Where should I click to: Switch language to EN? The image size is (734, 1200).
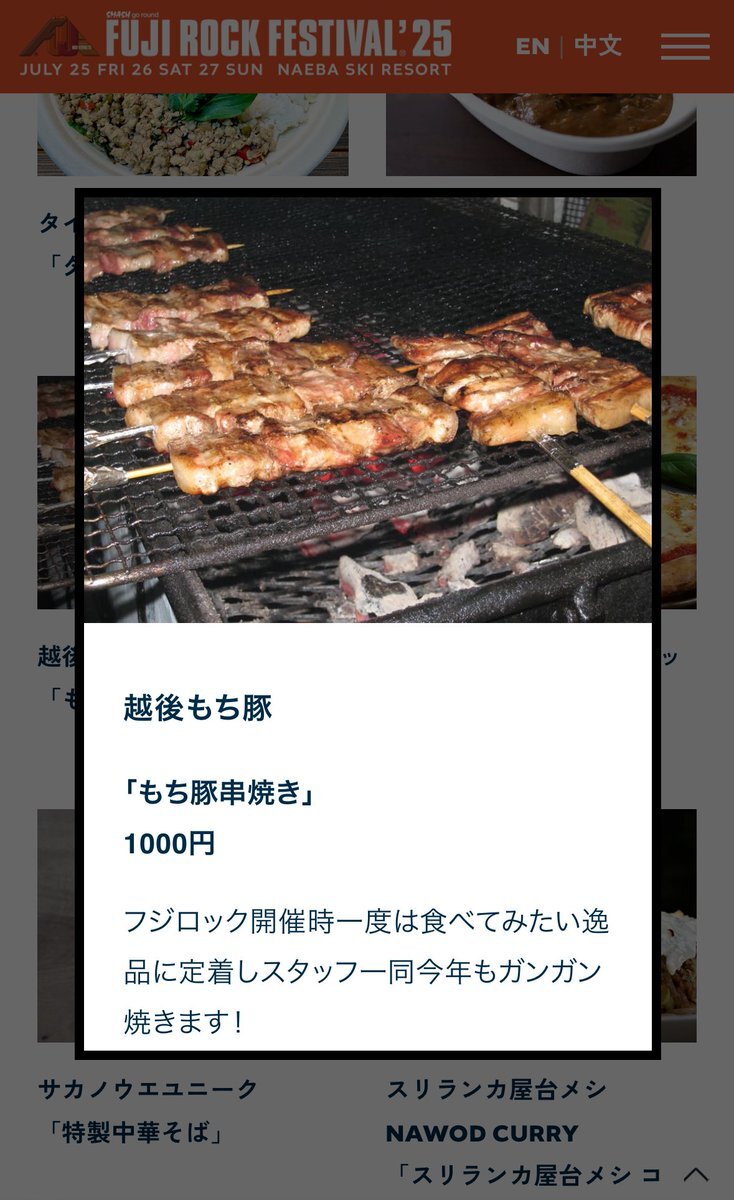coord(532,46)
